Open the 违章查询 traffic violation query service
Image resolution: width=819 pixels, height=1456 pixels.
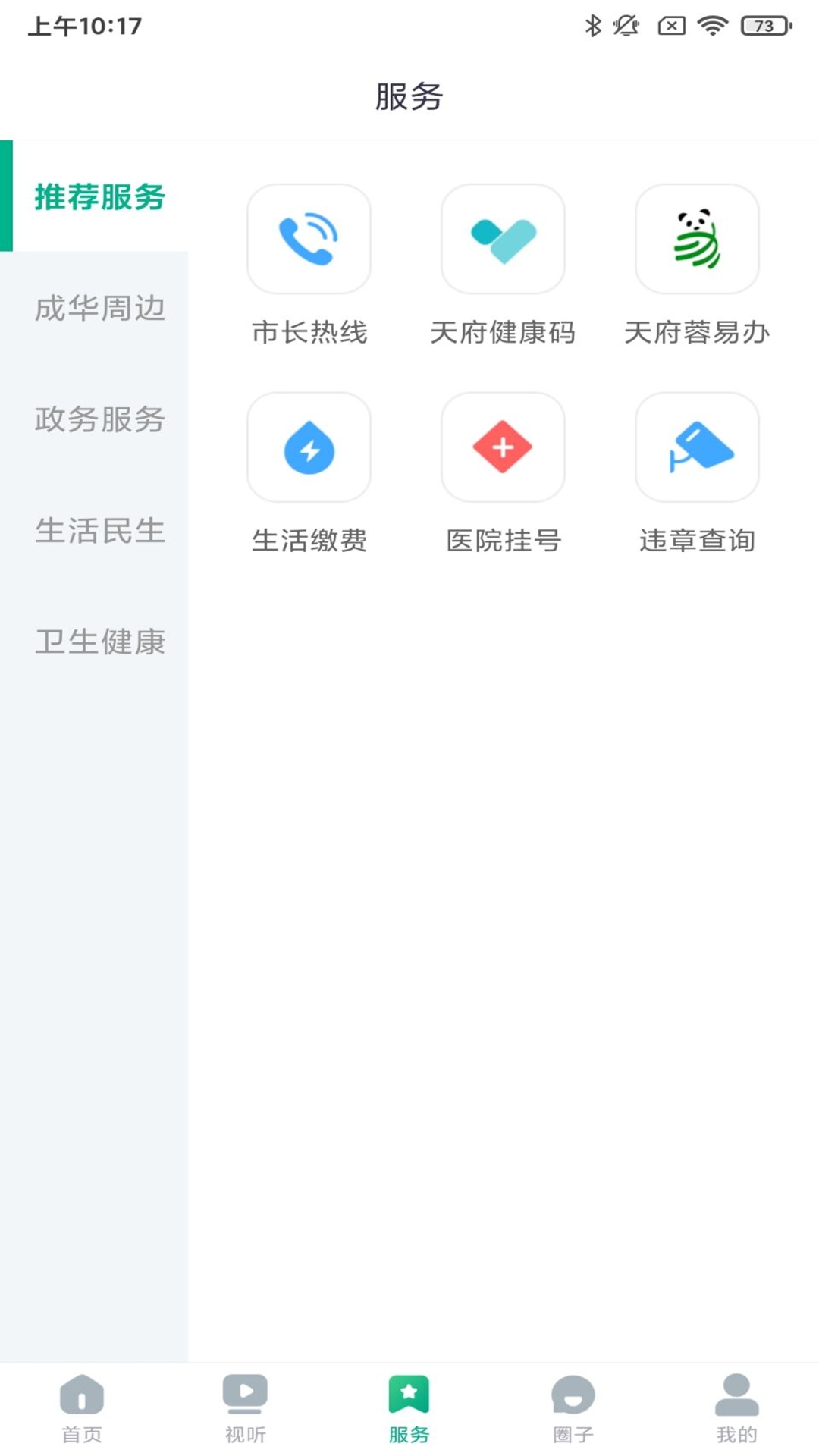[697, 447]
